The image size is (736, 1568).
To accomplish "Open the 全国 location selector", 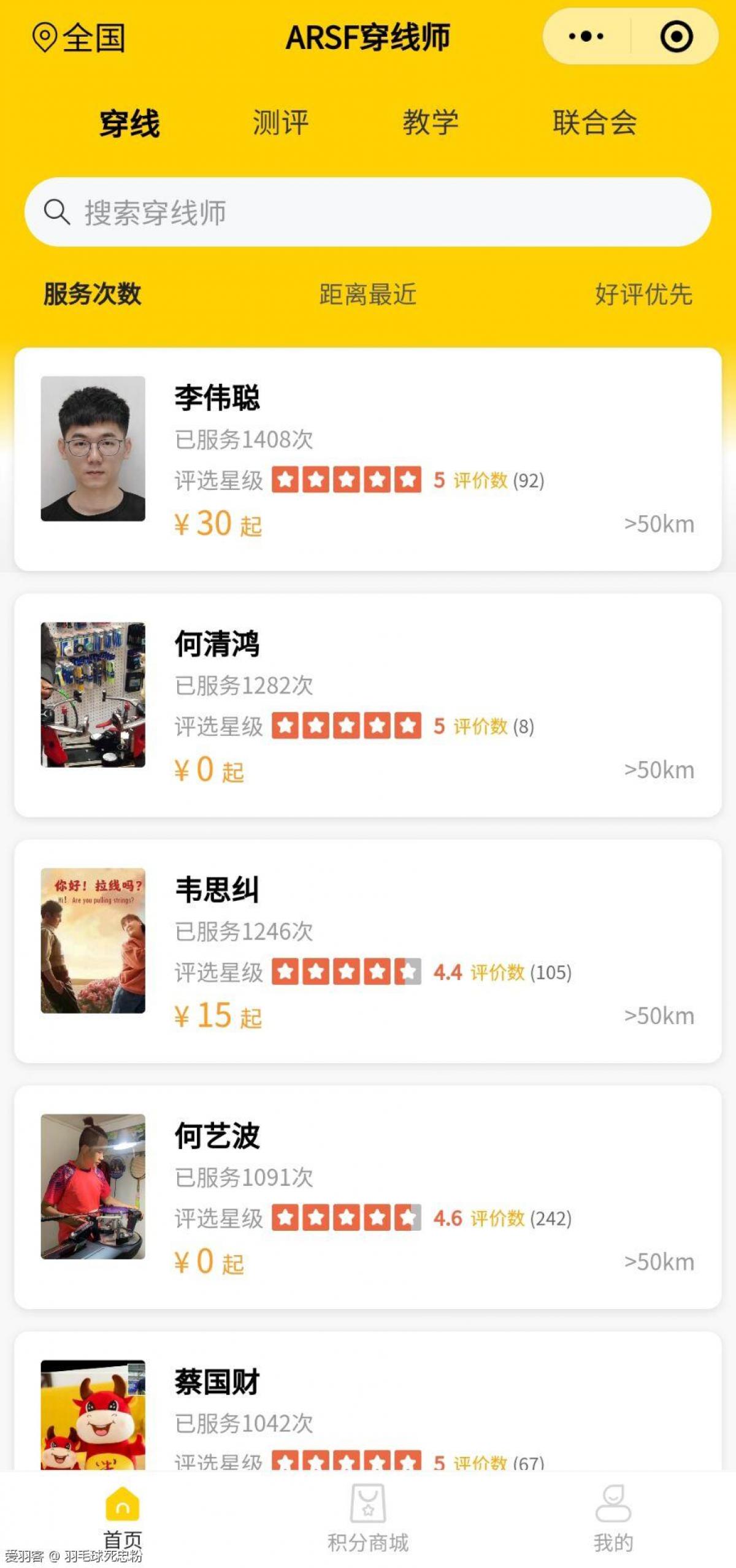I will 79,38.
